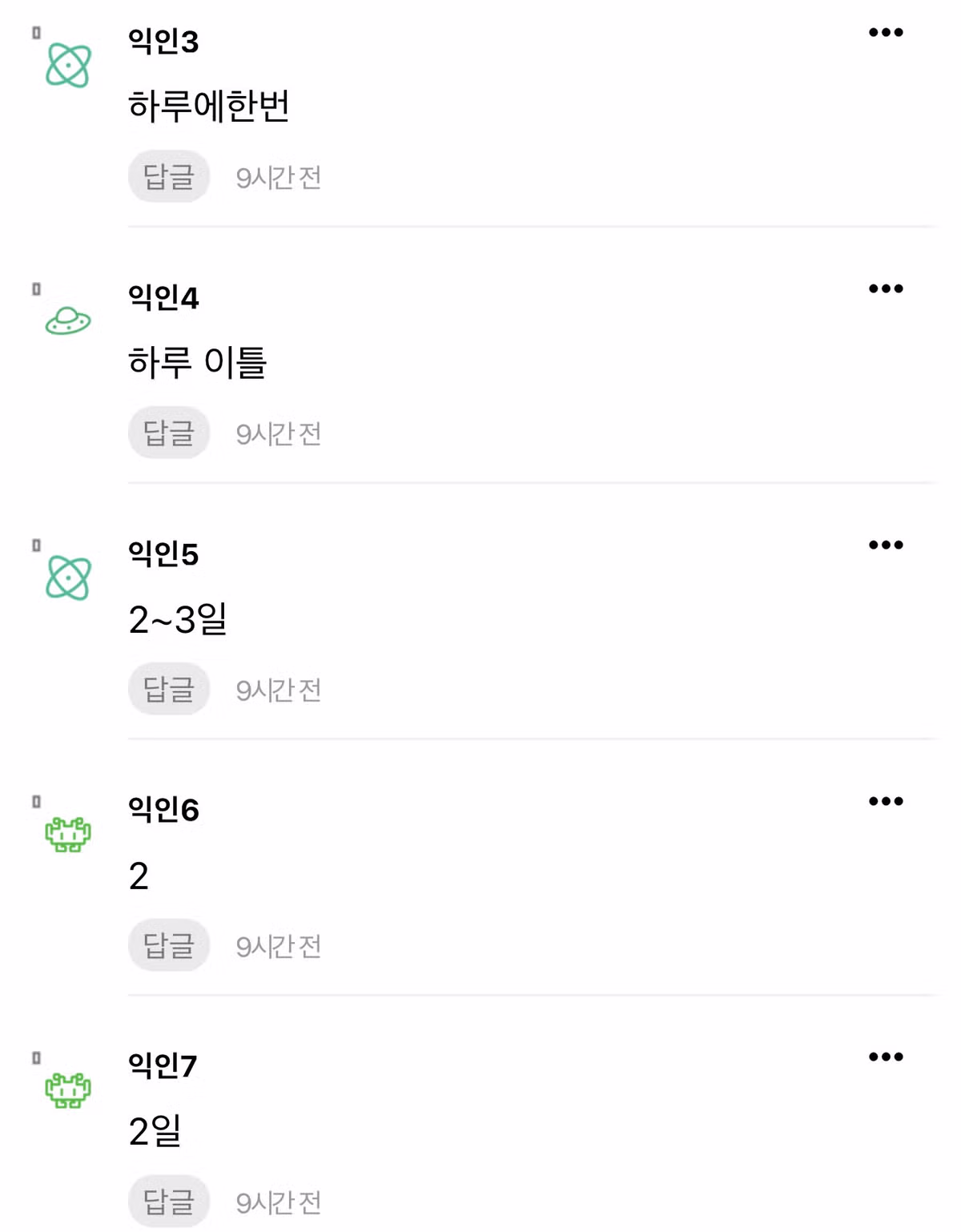Click the atom profile icon of 익인5
Image resolution: width=961 pixels, height=1232 pixels.
[x=70, y=575]
